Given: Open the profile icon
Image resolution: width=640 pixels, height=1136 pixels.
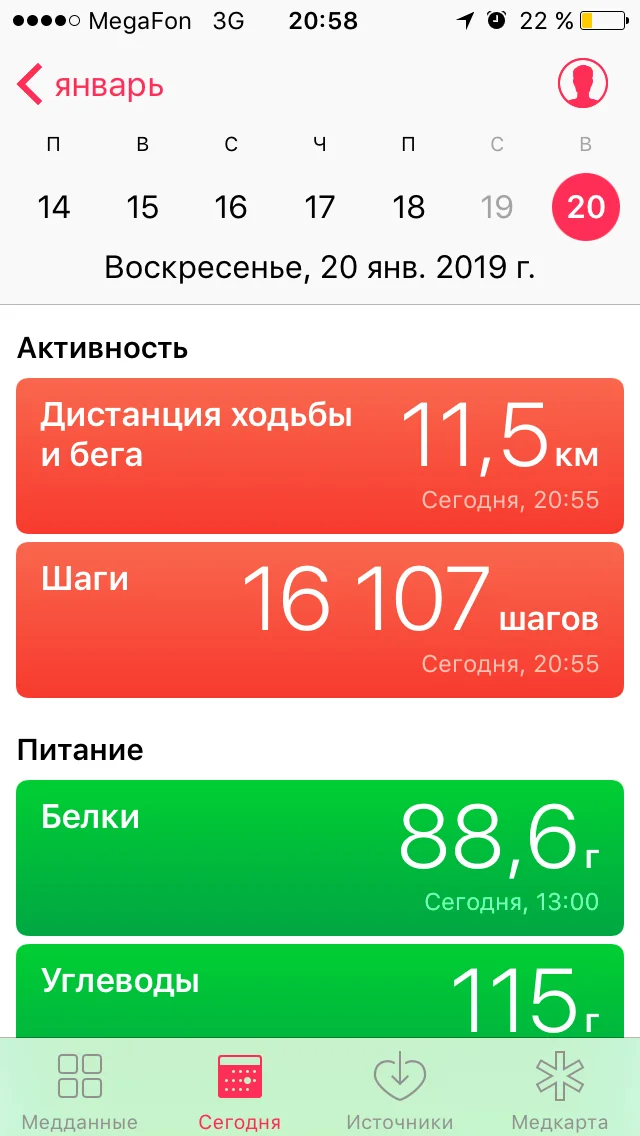Looking at the screenshot, I should [583, 84].
